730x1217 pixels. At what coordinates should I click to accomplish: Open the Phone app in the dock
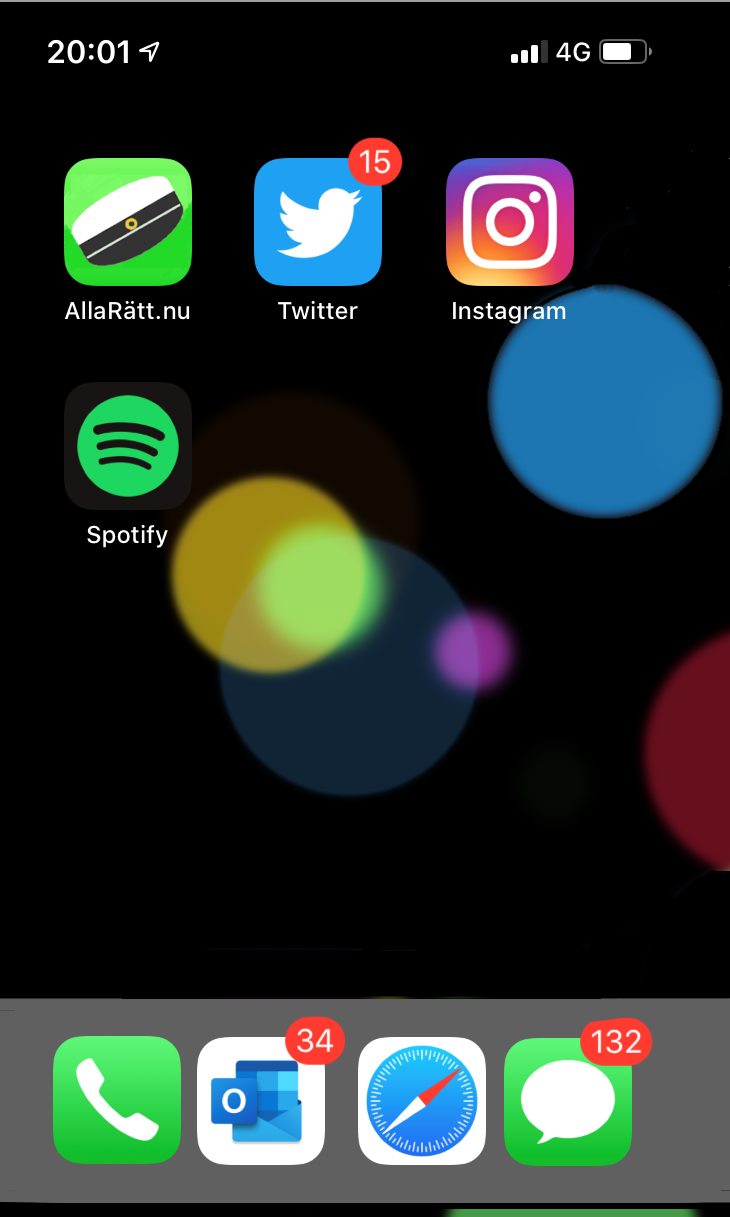coord(117,1101)
